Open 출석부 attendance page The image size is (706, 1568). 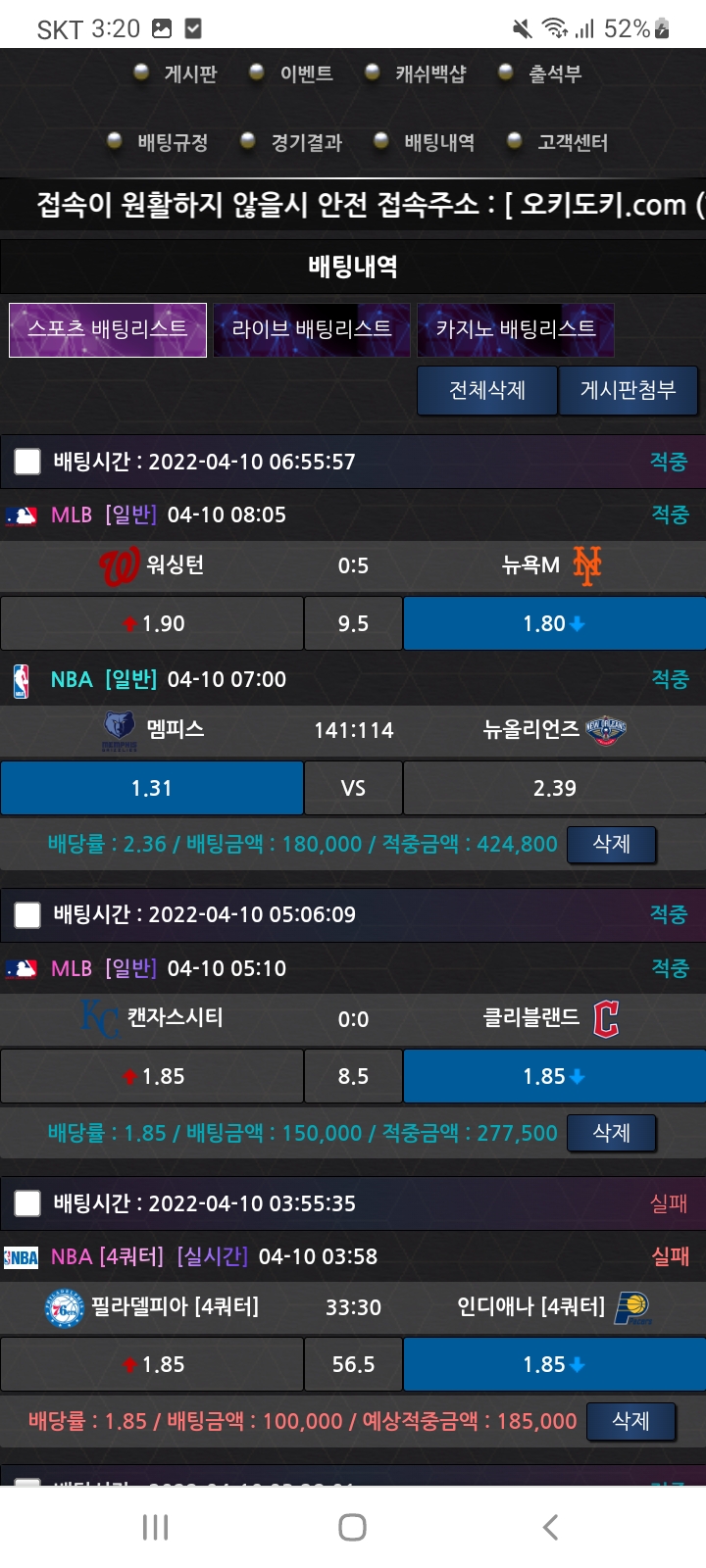[x=554, y=73]
